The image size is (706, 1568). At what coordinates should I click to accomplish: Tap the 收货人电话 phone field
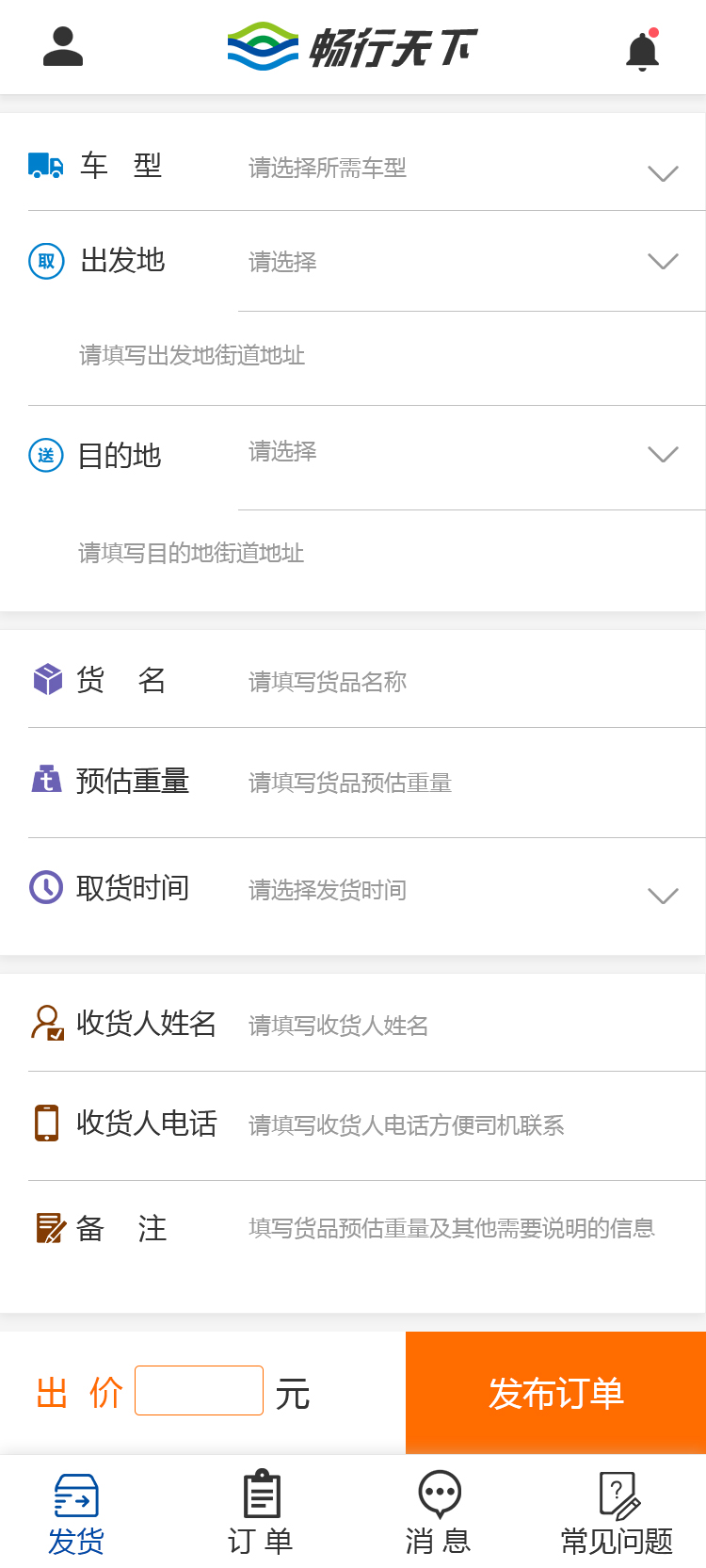coord(461,1125)
